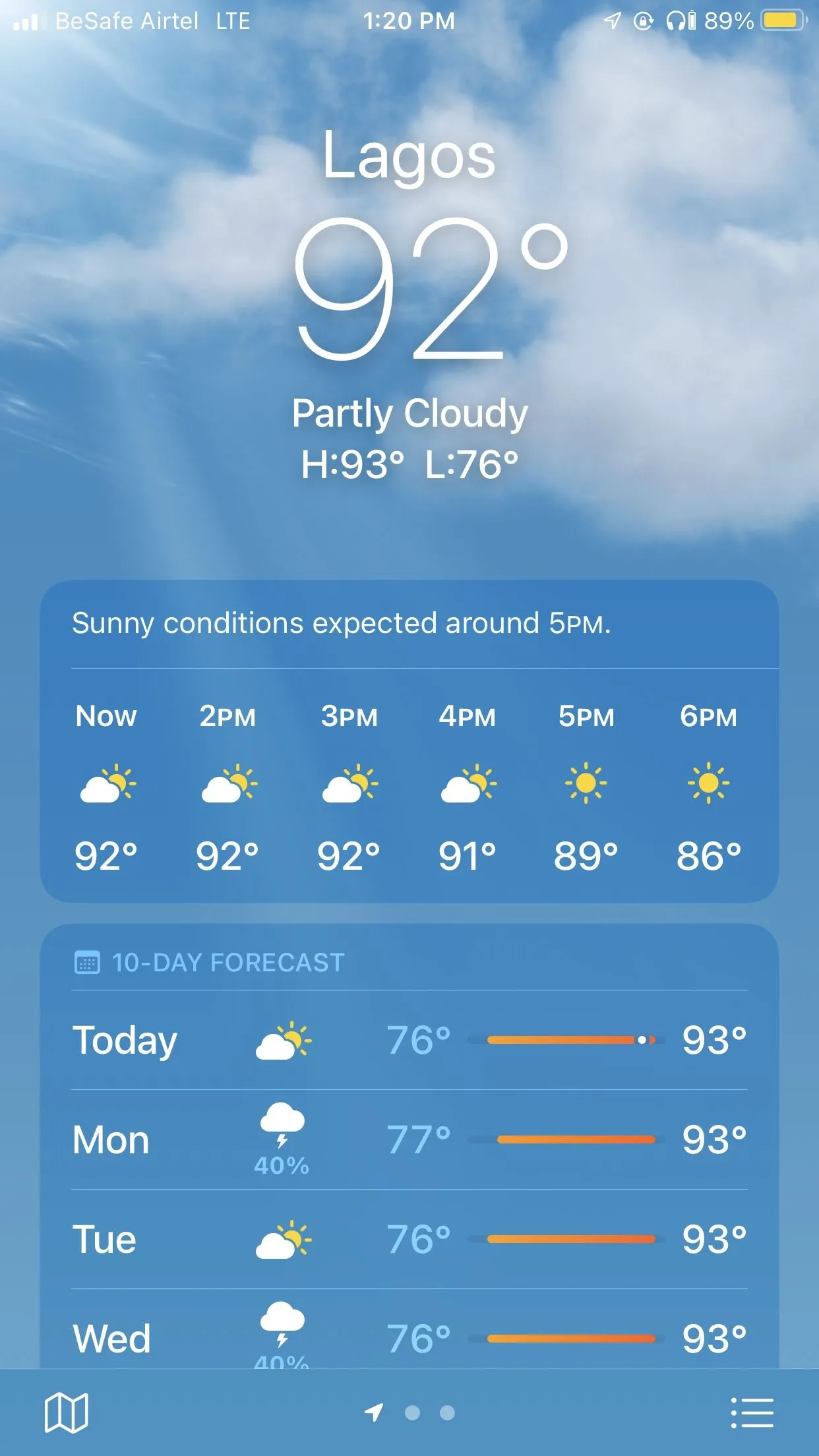This screenshot has width=819, height=1456.
Task: Open the Today forecast row
Action: pos(409,1040)
